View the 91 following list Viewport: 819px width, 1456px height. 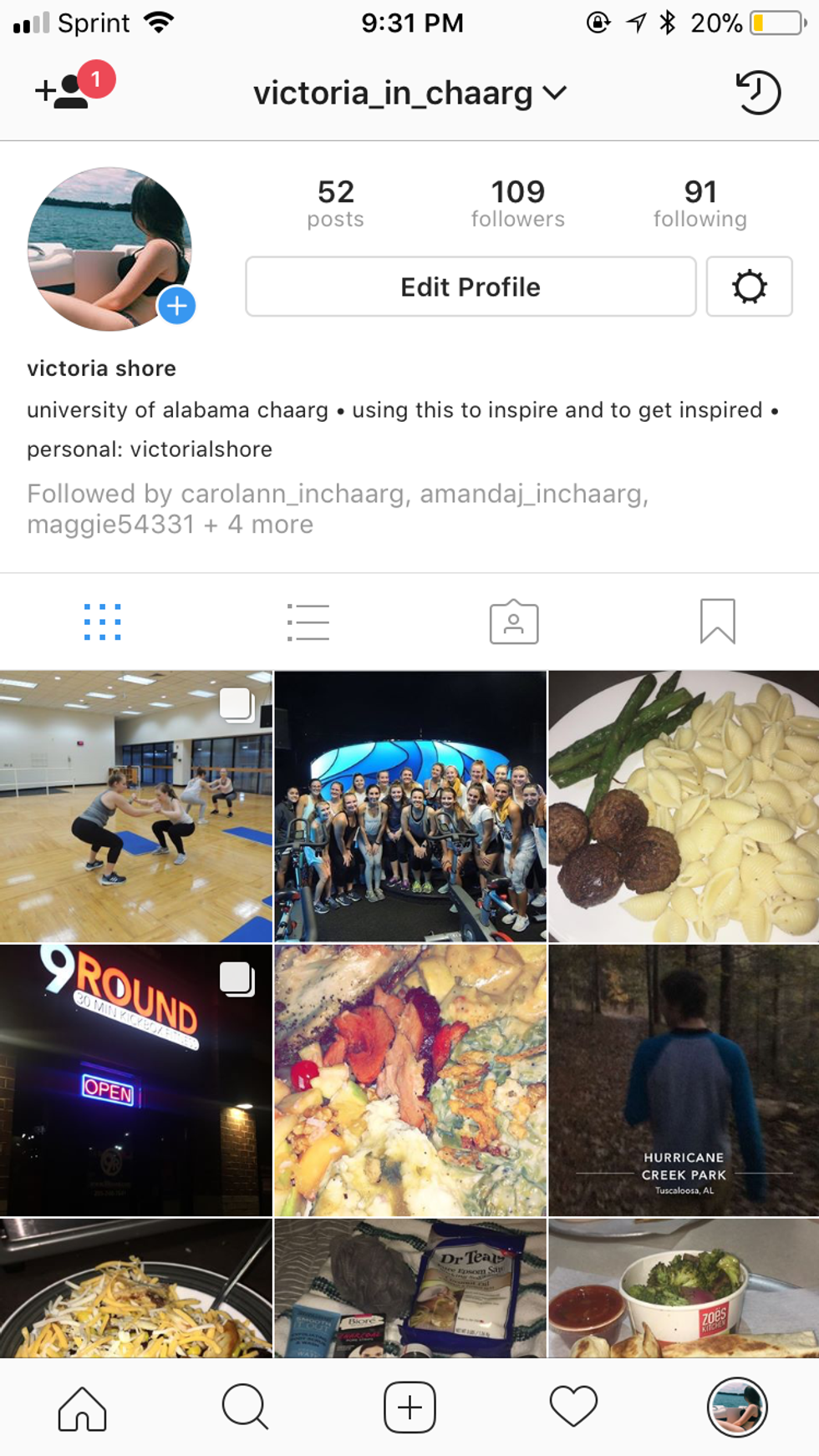click(x=699, y=203)
